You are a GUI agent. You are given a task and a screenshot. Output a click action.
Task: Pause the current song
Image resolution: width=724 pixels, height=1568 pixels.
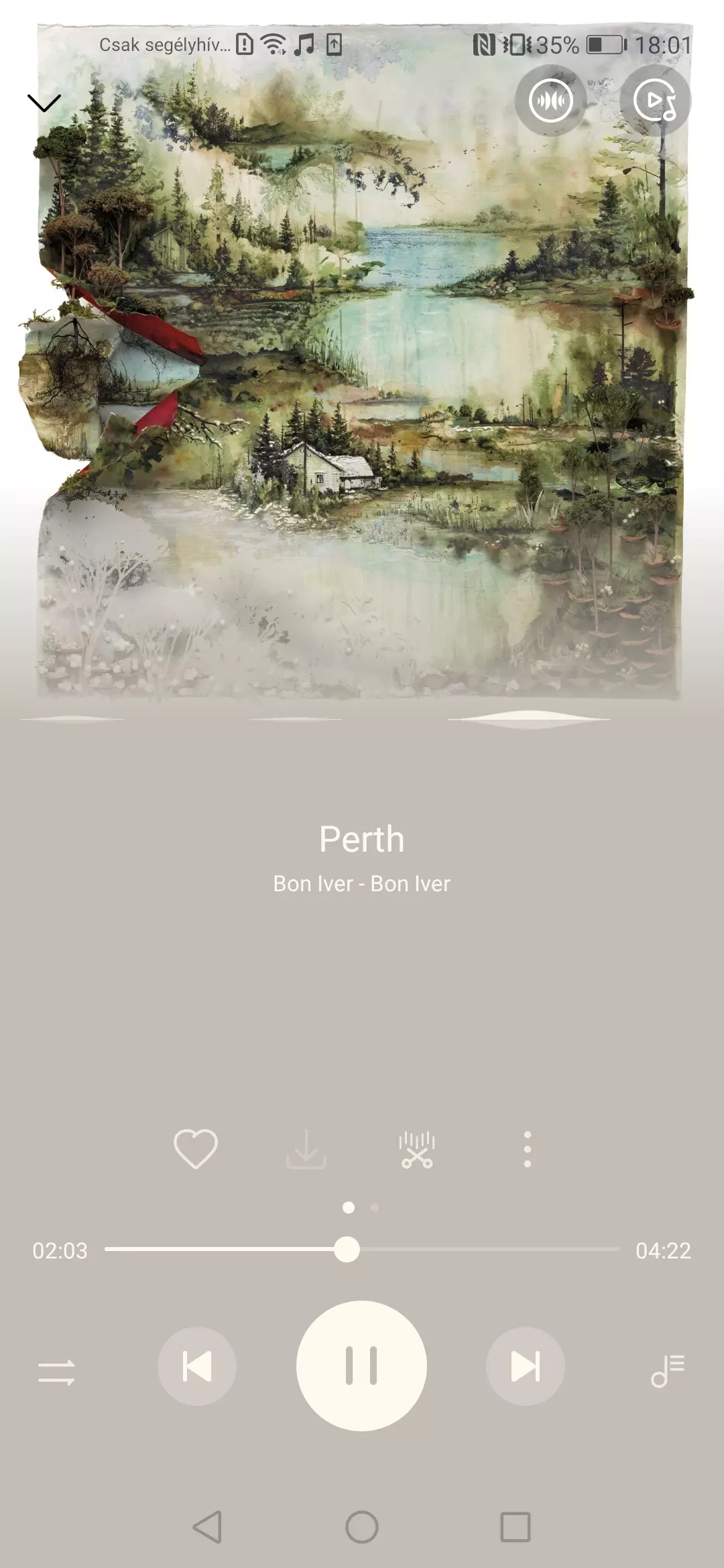[x=361, y=1366]
